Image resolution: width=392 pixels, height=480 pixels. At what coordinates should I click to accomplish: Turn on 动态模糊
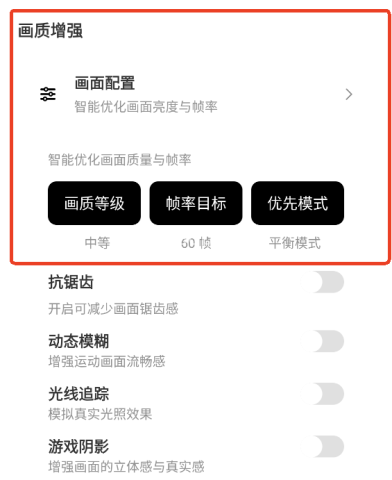(322, 341)
